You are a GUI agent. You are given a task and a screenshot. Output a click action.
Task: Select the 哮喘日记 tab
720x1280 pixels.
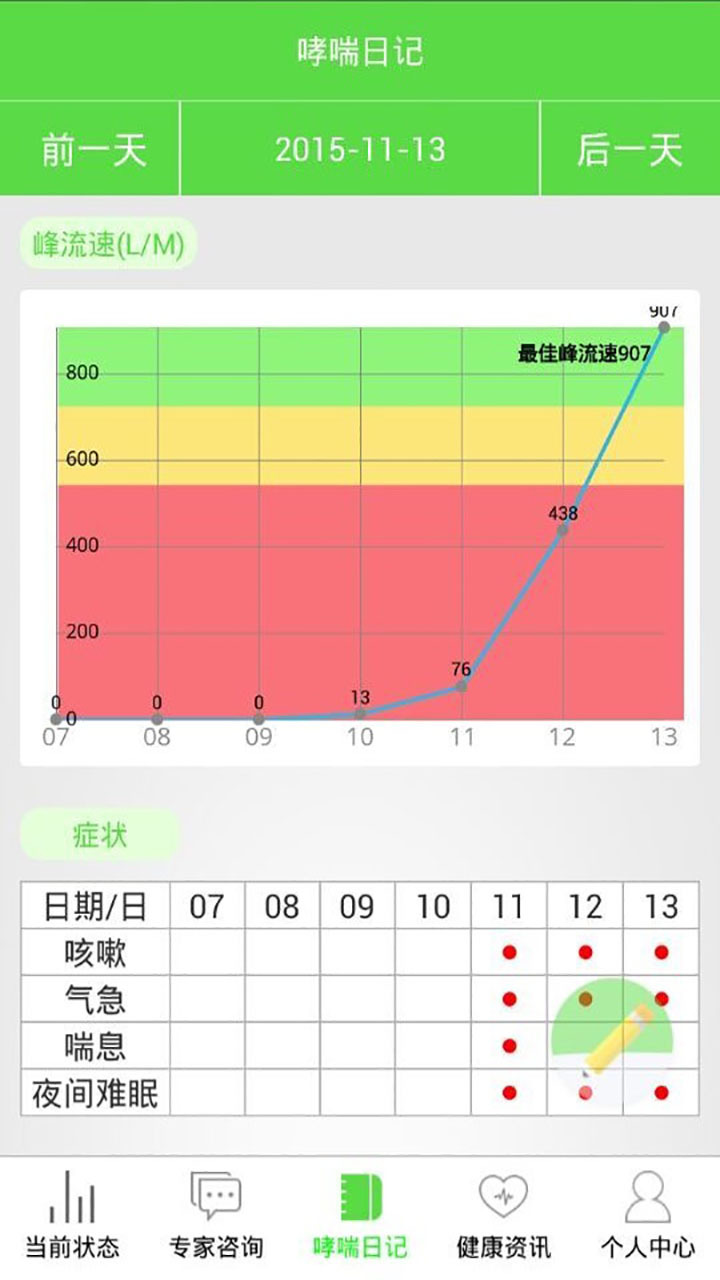click(360, 1216)
